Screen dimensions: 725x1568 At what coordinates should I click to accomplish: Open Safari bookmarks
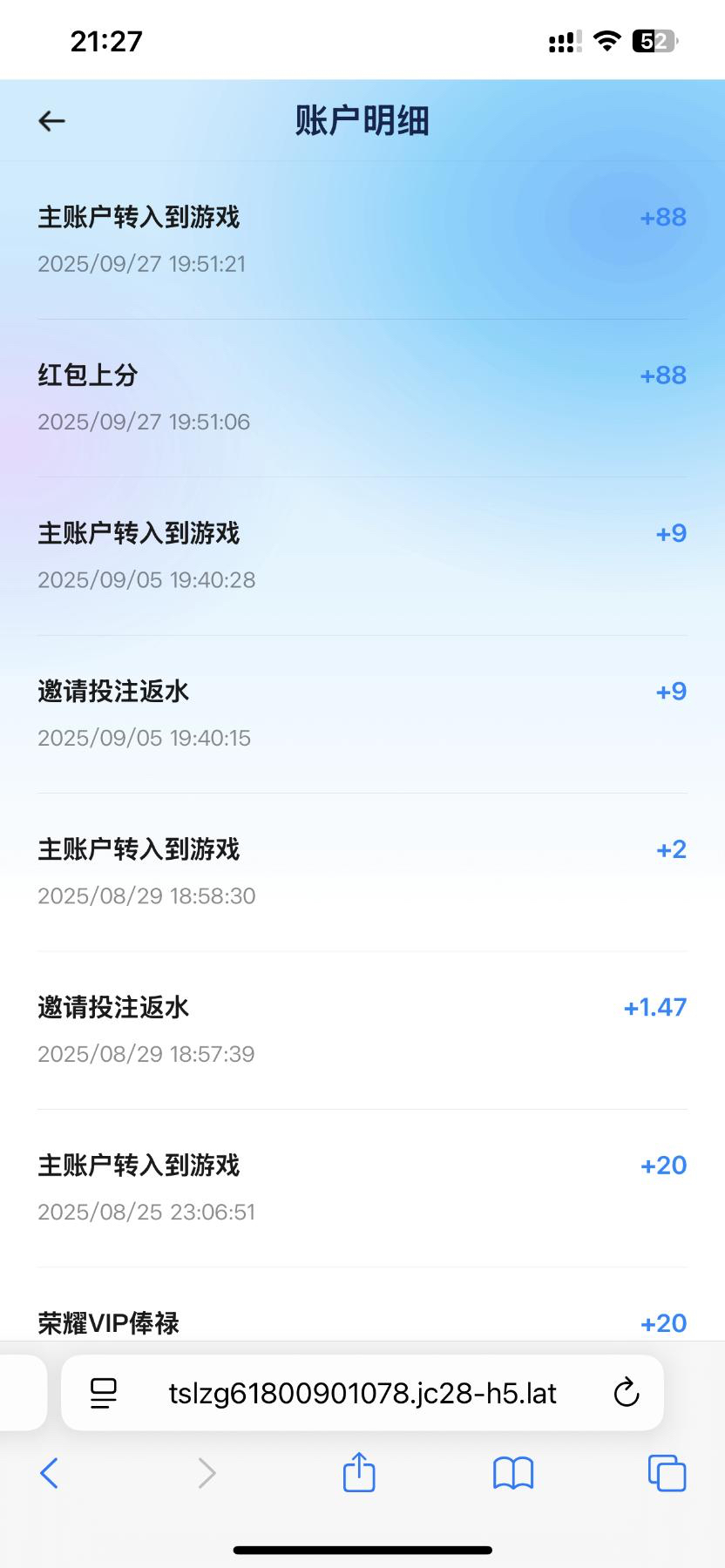pos(513,1473)
